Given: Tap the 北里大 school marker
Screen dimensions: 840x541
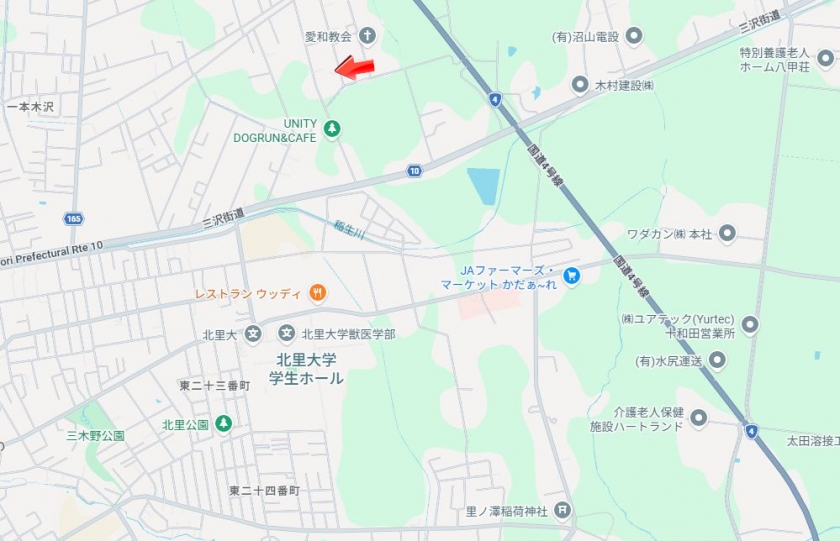Looking at the screenshot, I should [253, 333].
